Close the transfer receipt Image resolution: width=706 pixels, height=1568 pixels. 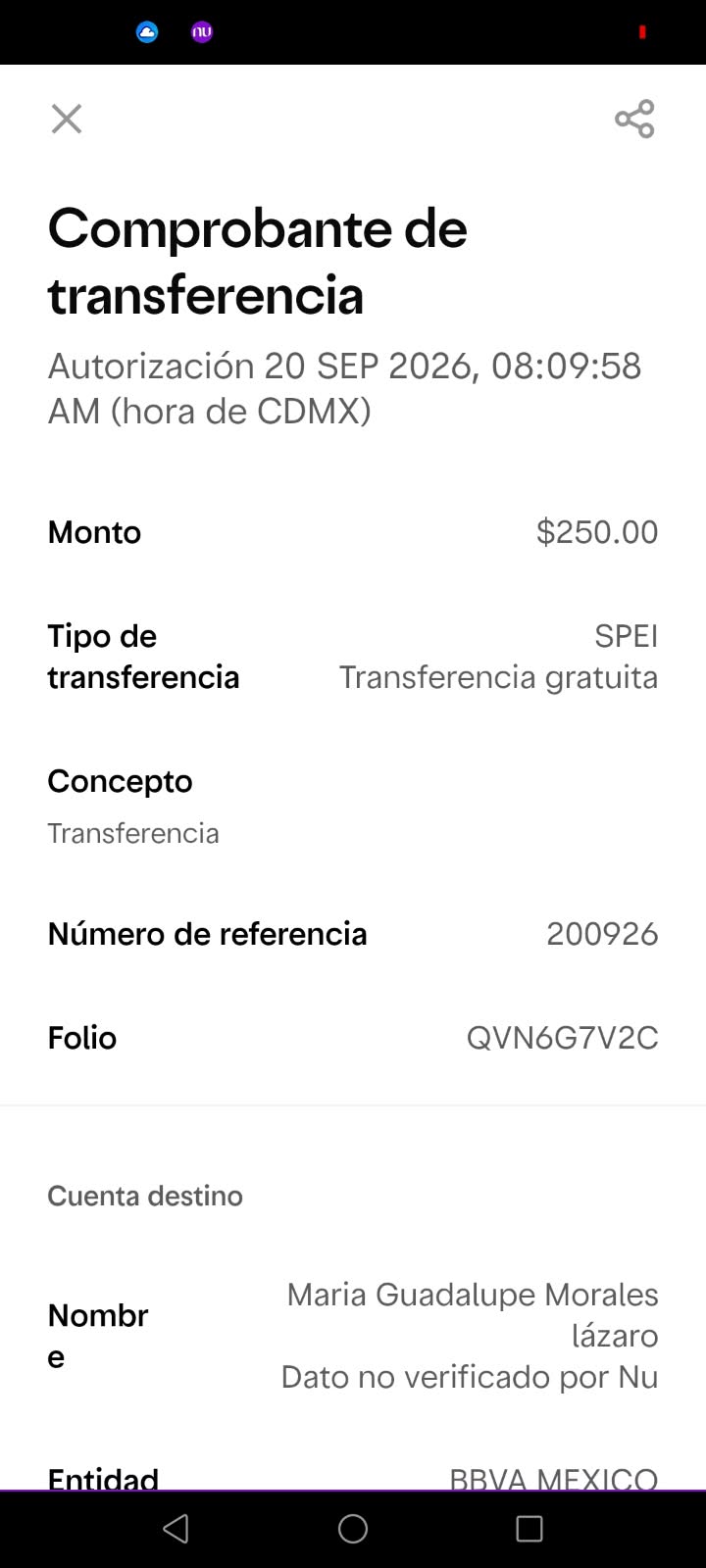(67, 119)
